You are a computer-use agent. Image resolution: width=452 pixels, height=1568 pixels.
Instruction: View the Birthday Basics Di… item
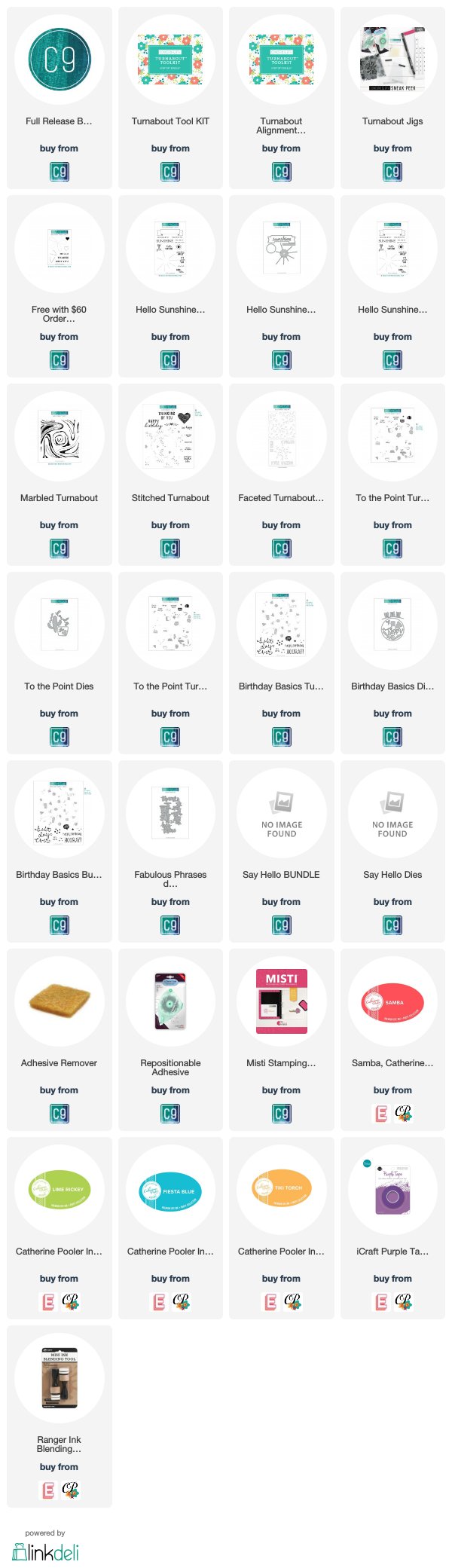click(x=392, y=625)
